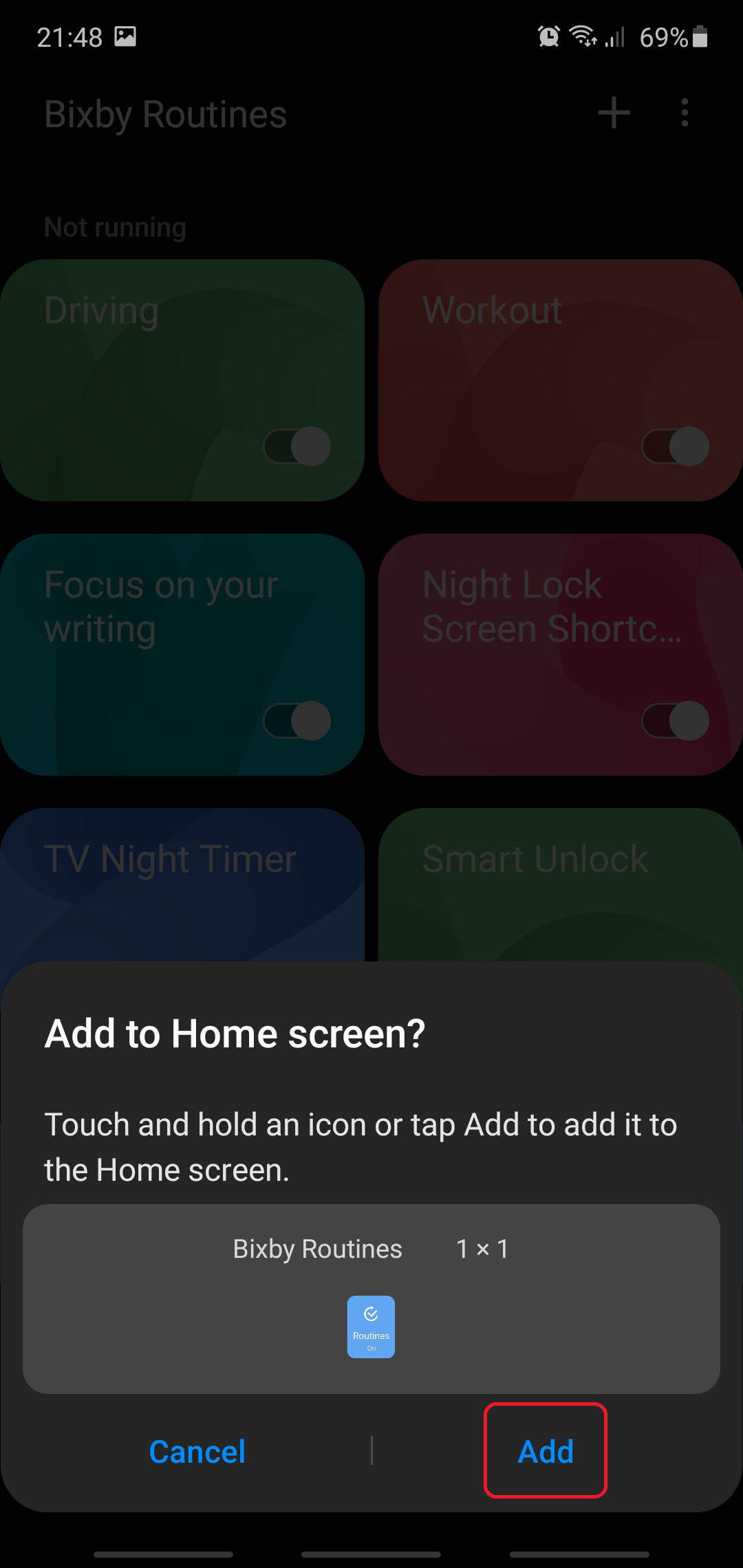Tap the Routines widget icon preview

[x=371, y=1327]
